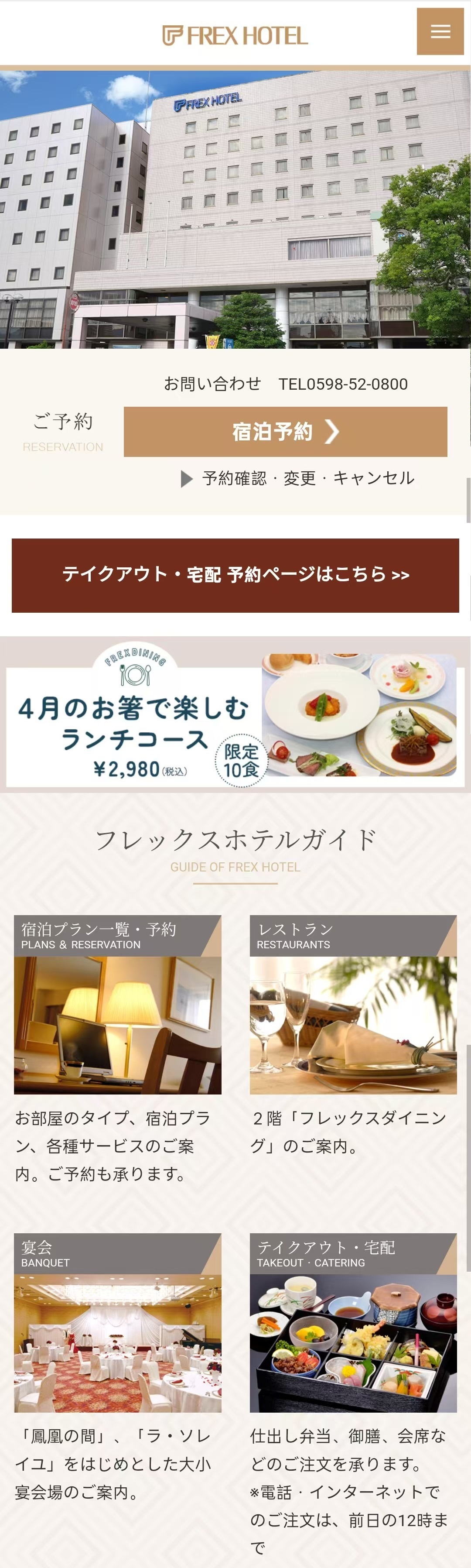This screenshot has width=471, height=1568.
Task: Open the 宿泊プラン一覧・予約 card
Action: click(117, 1004)
